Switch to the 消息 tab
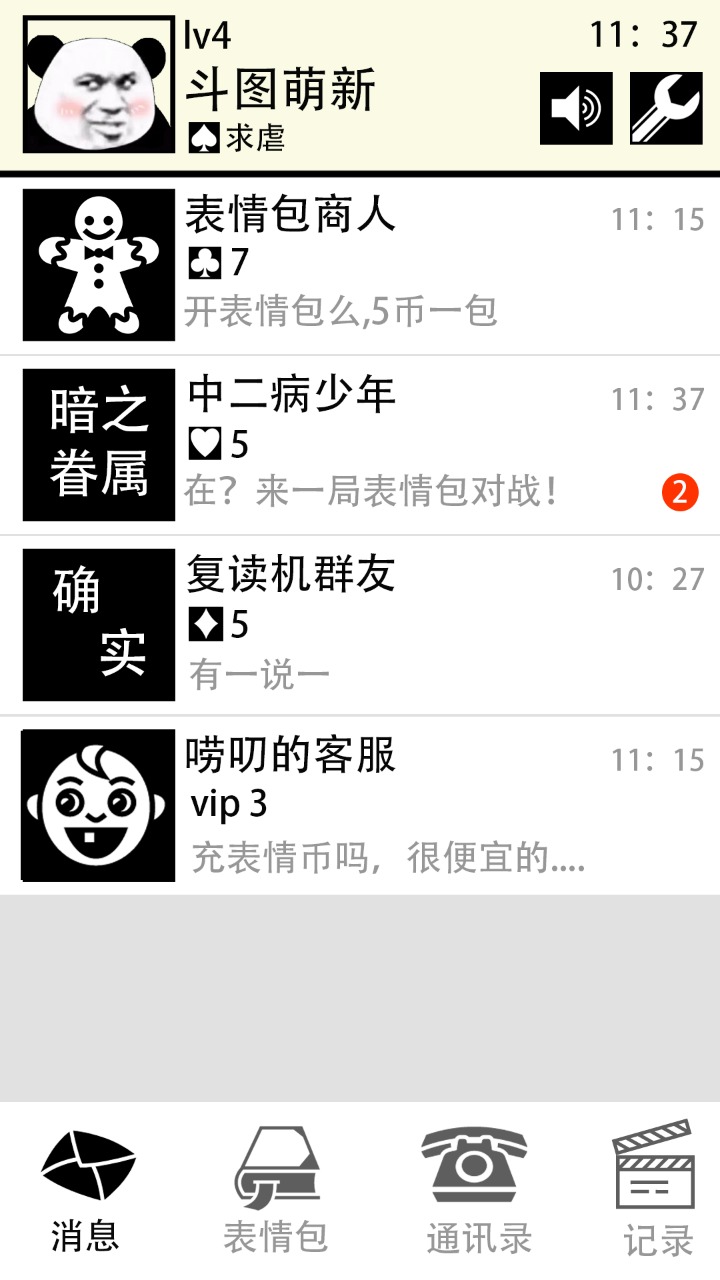 (x=87, y=1190)
